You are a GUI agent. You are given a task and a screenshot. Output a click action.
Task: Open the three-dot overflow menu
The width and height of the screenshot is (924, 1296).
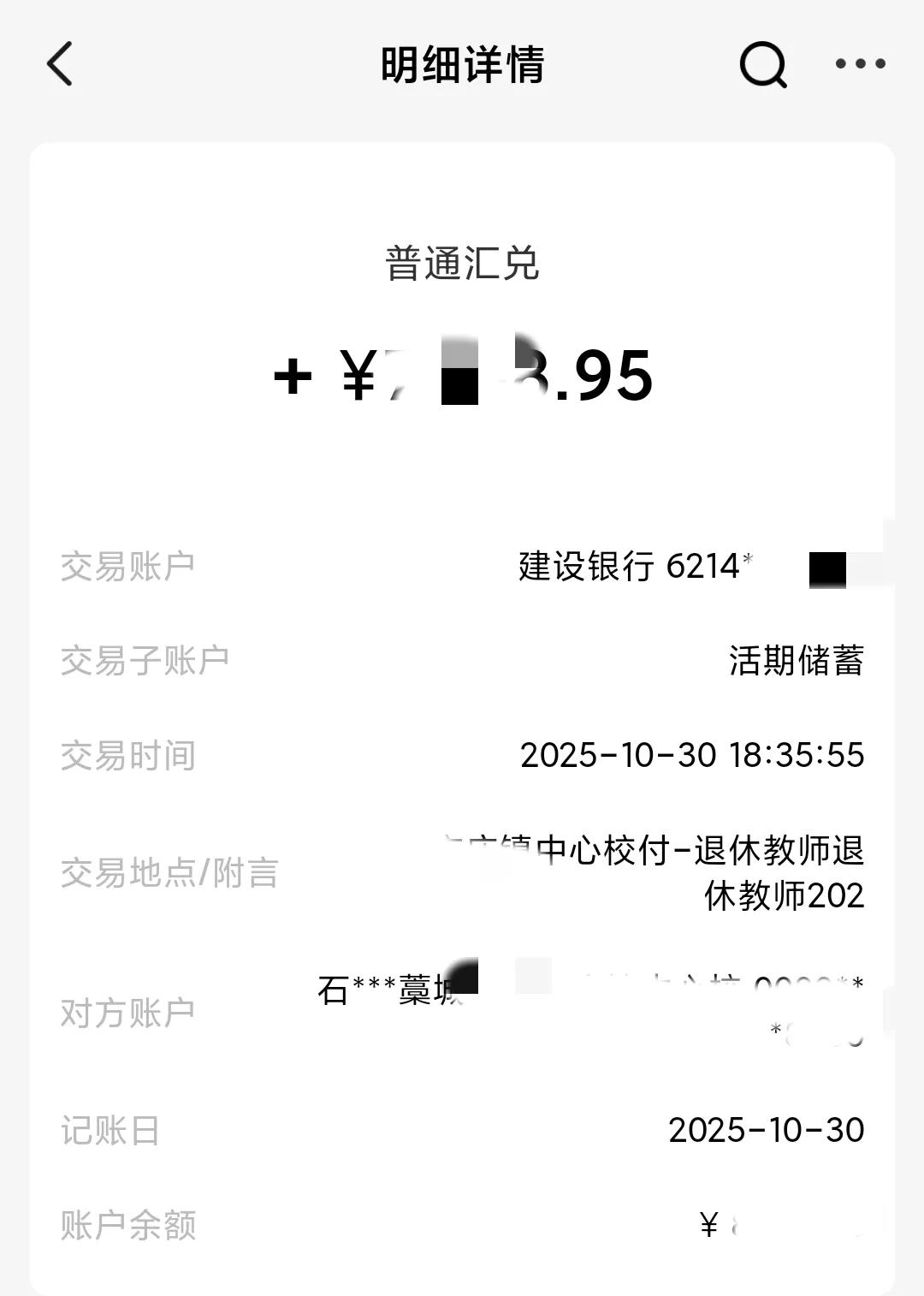[860, 64]
